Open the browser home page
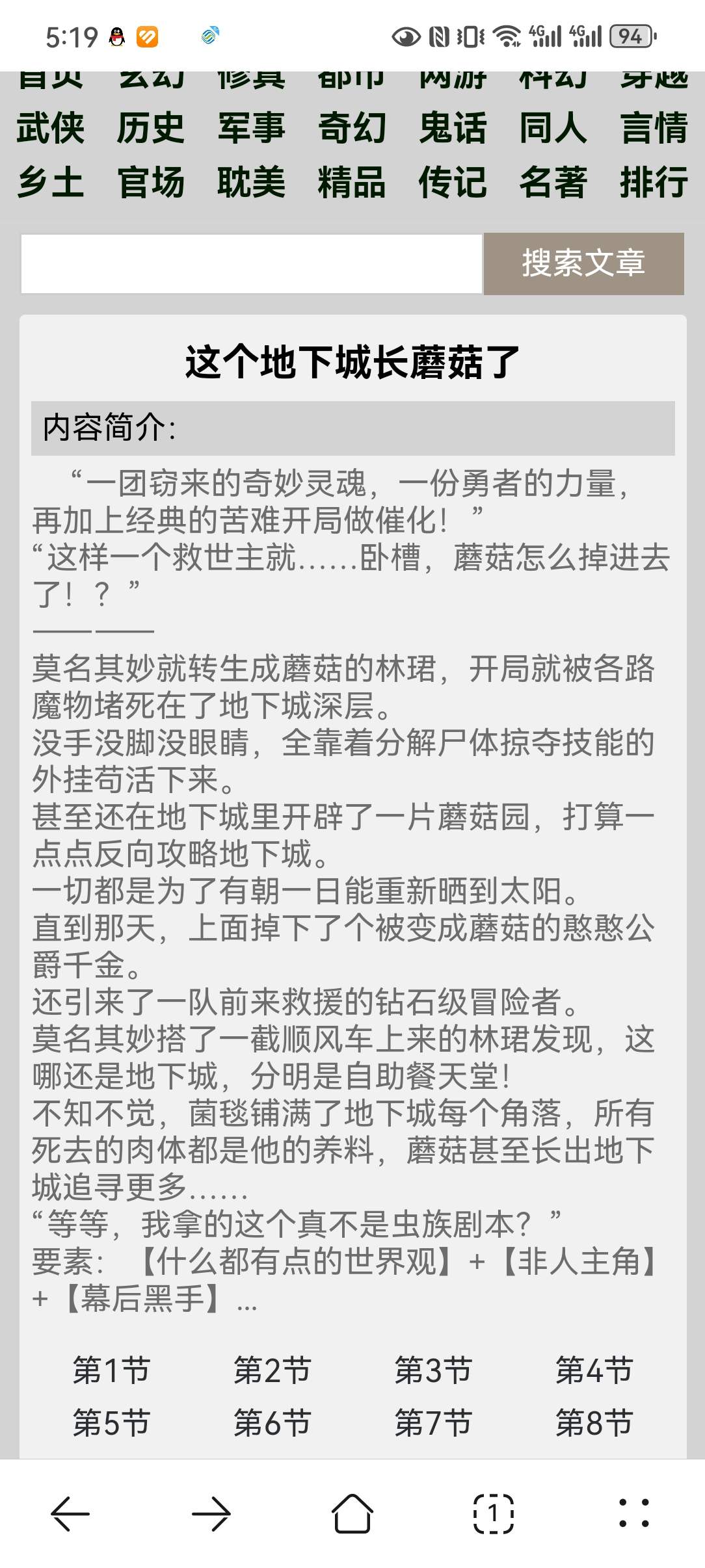Screen dimensions: 705x1568 click(x=352, y=1513)
